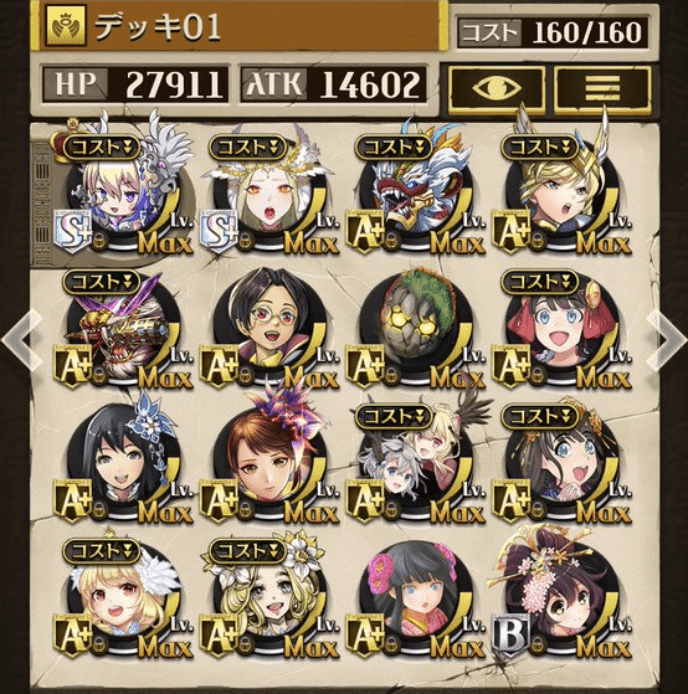The width and height of the screenshot is (688, 694).
Task: Tap the デッキ01 deck name header
Action: (240, 27)
